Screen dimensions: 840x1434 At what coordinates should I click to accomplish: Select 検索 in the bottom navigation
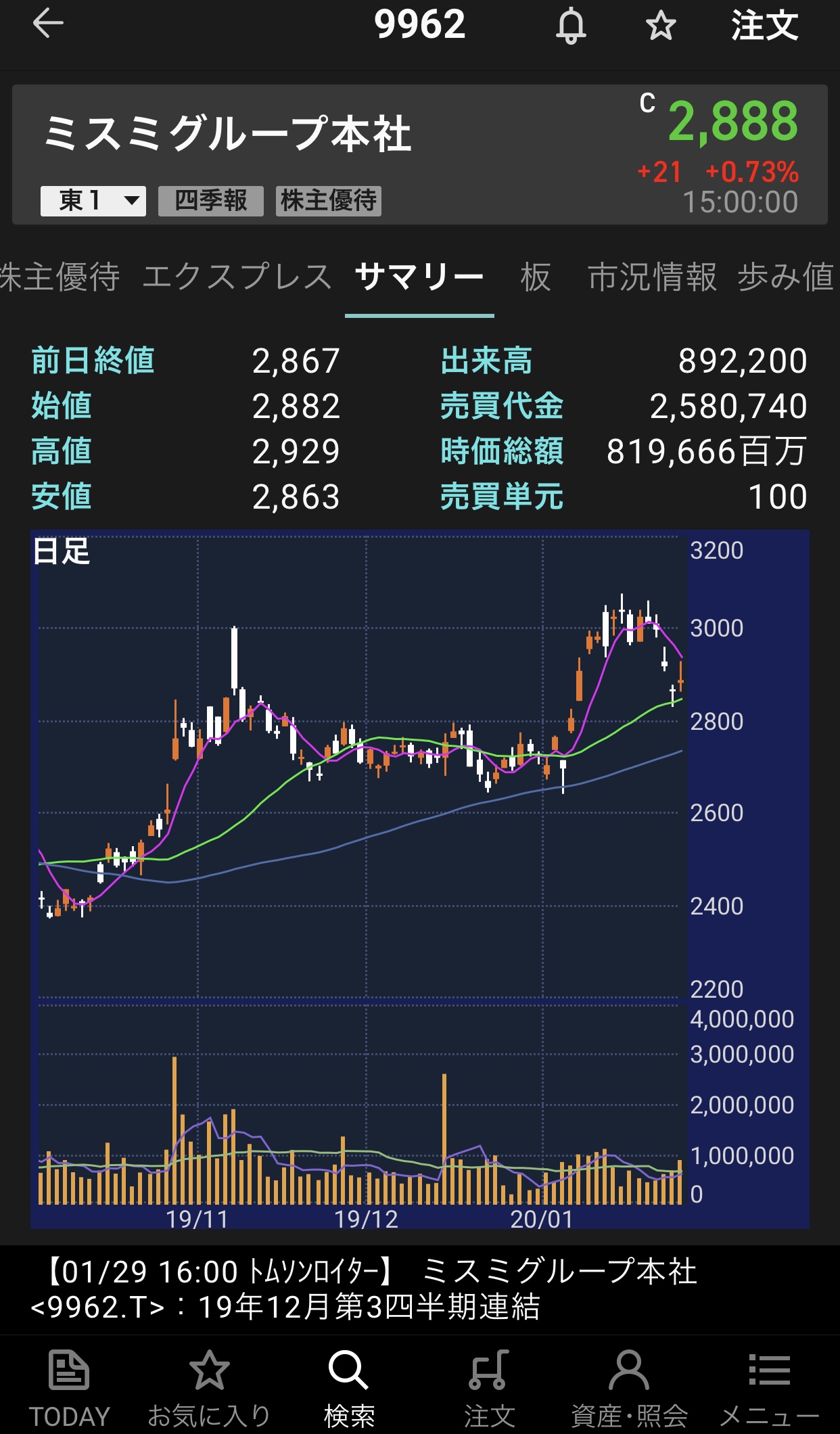click(x=349, y=1388)
